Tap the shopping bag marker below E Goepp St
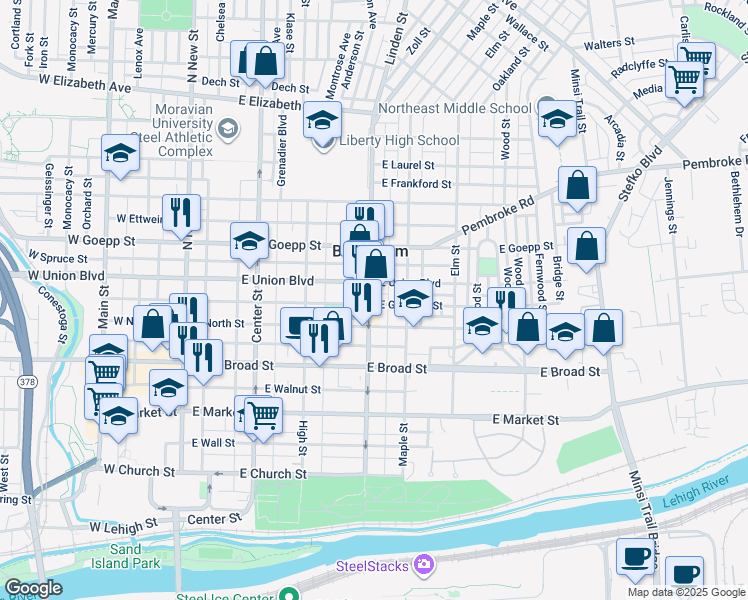 pos(586,247)
